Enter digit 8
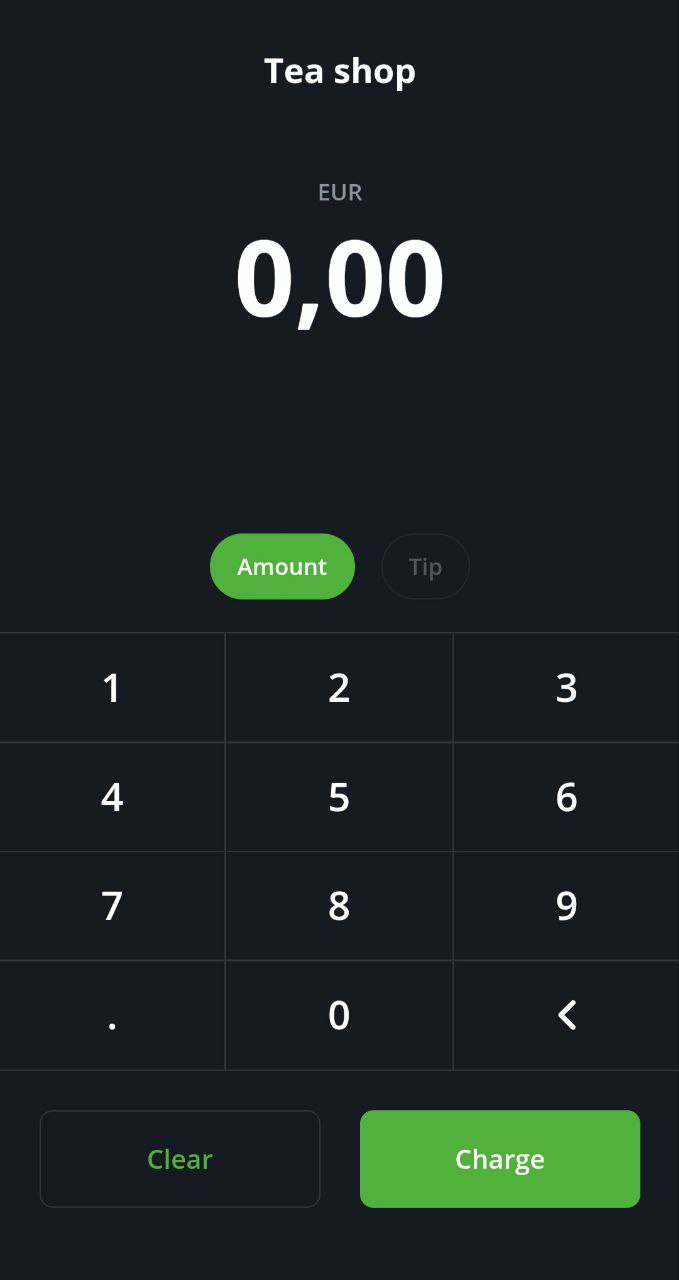 point(339,906)
